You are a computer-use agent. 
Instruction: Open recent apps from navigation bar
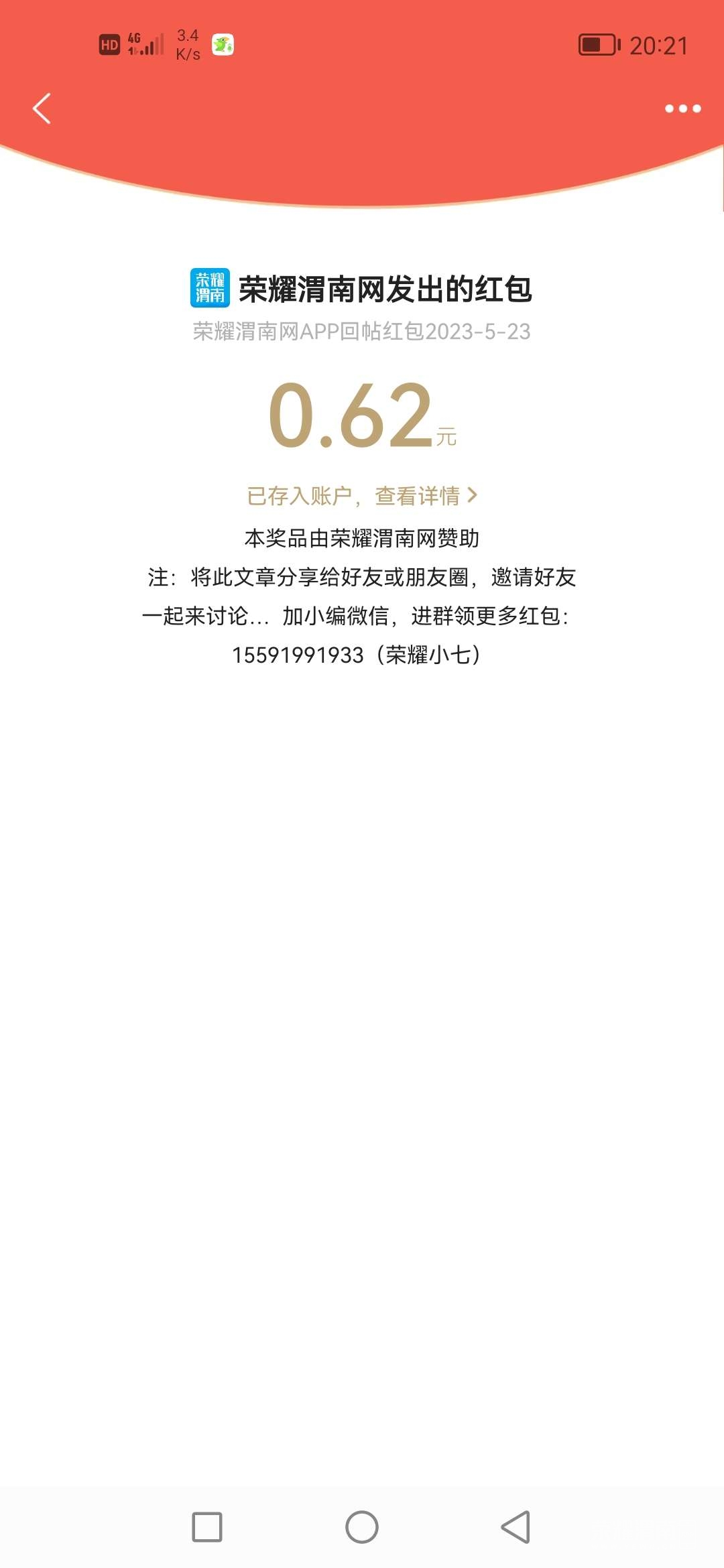[x=207, y=1527]
